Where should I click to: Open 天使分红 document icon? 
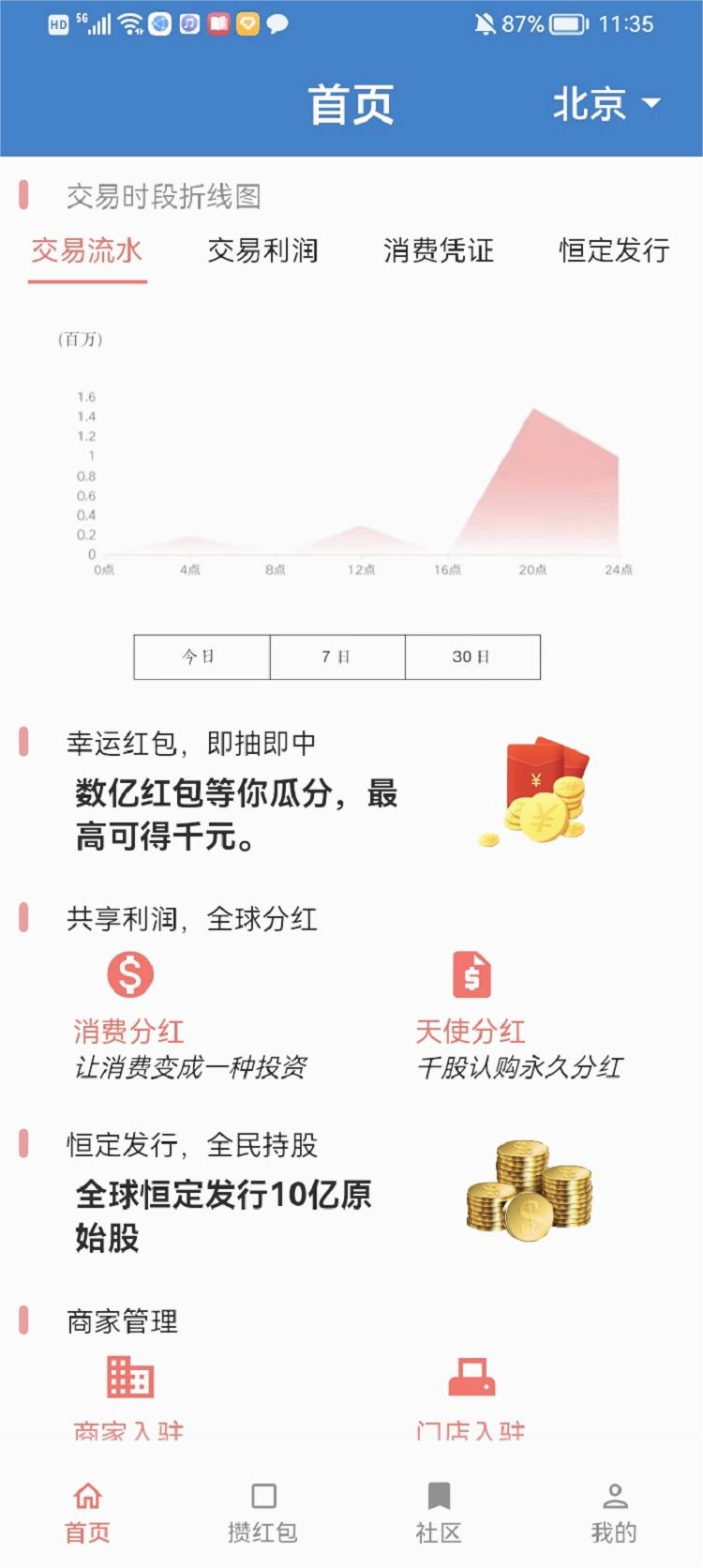coord(471,973)
